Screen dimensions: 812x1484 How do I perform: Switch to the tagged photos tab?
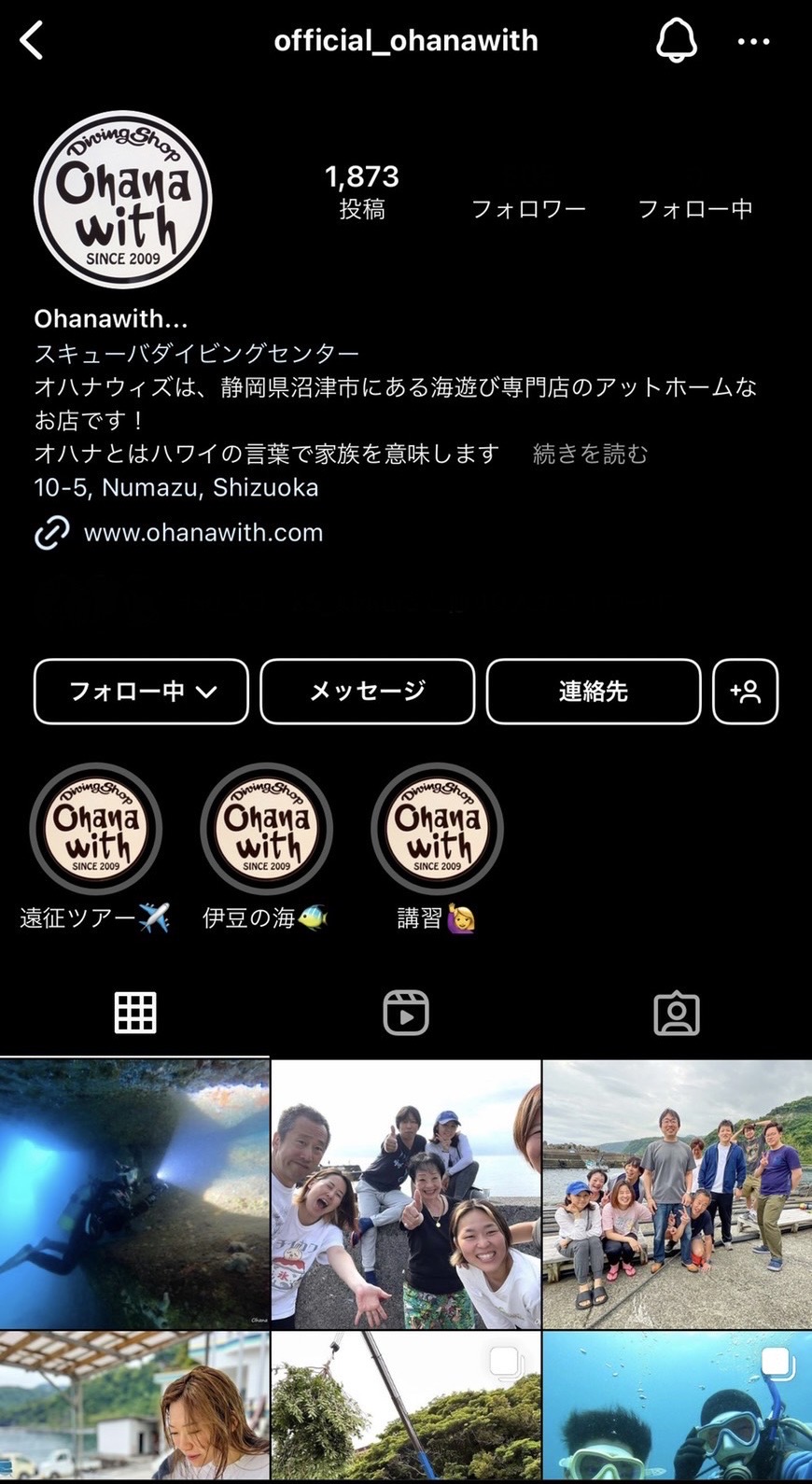[677, 1013]
